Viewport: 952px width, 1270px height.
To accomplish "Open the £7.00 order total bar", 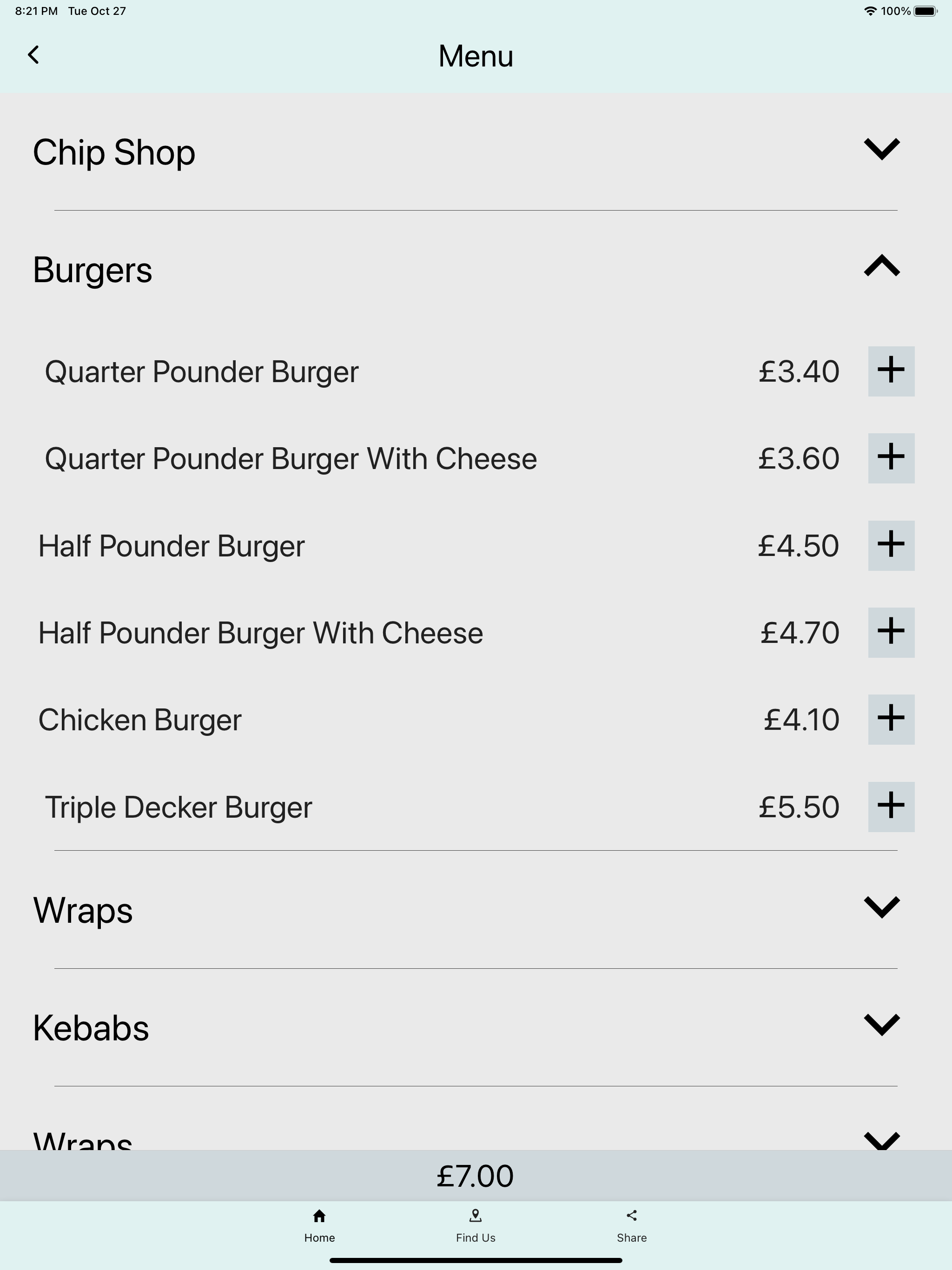I will 476,1175.
